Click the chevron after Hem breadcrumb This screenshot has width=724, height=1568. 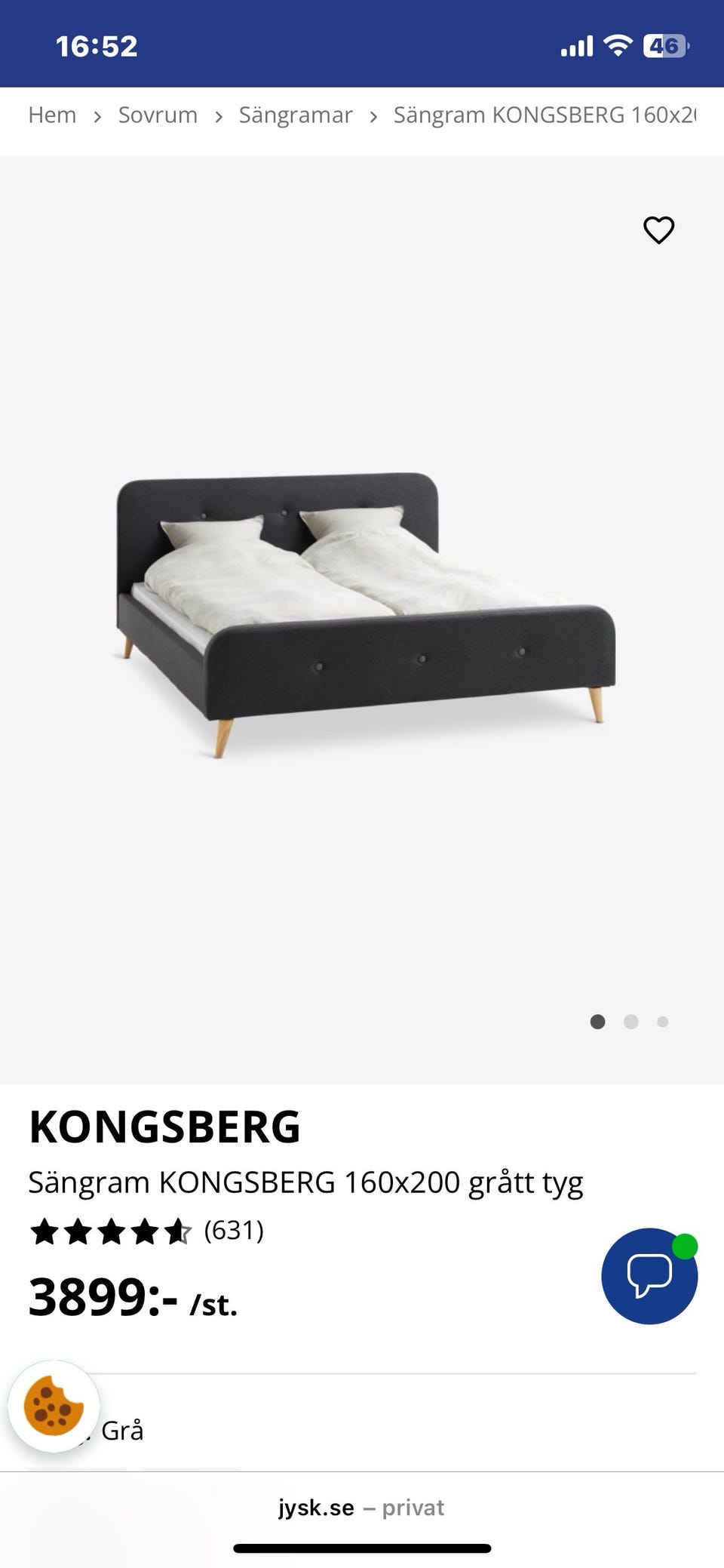99,116
